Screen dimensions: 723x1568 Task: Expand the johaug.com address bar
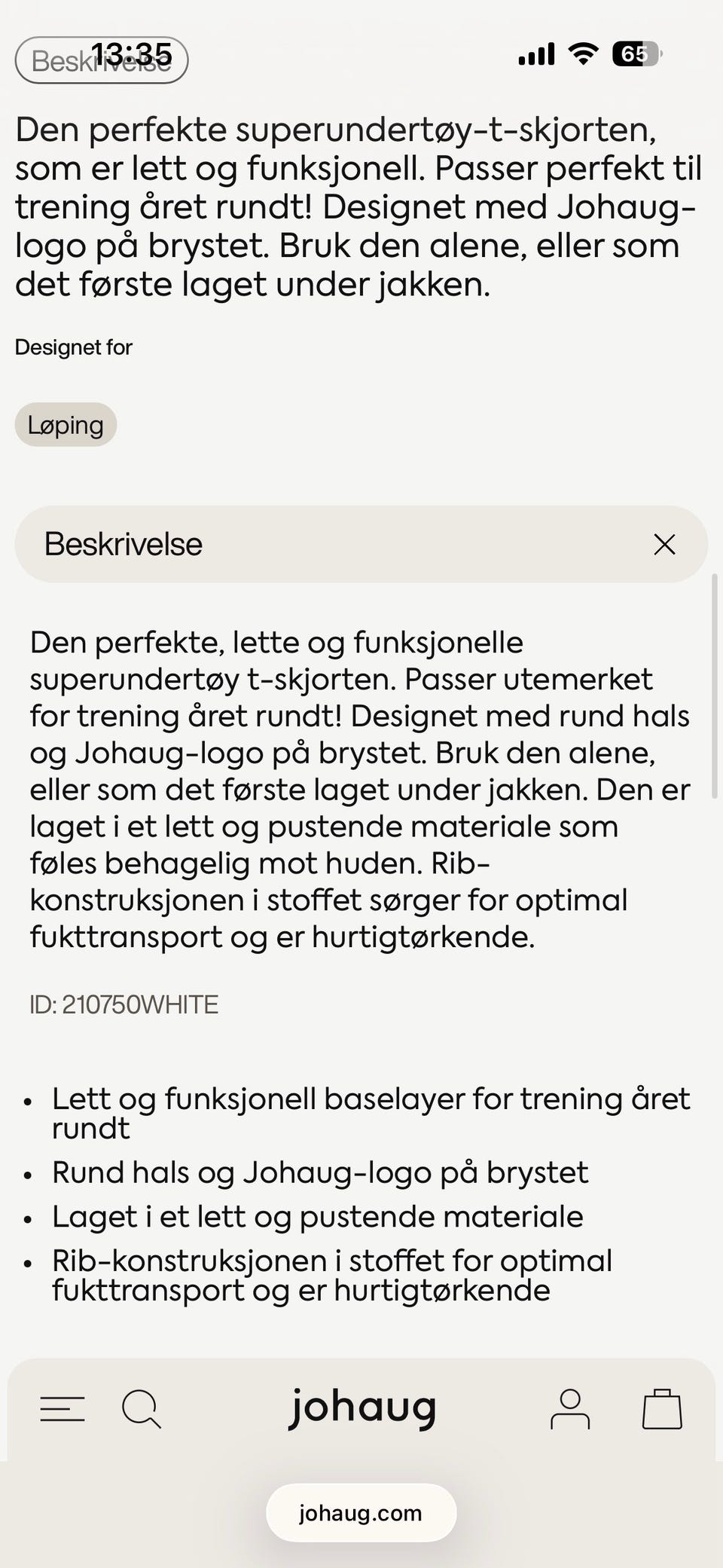coord(361,1513)
